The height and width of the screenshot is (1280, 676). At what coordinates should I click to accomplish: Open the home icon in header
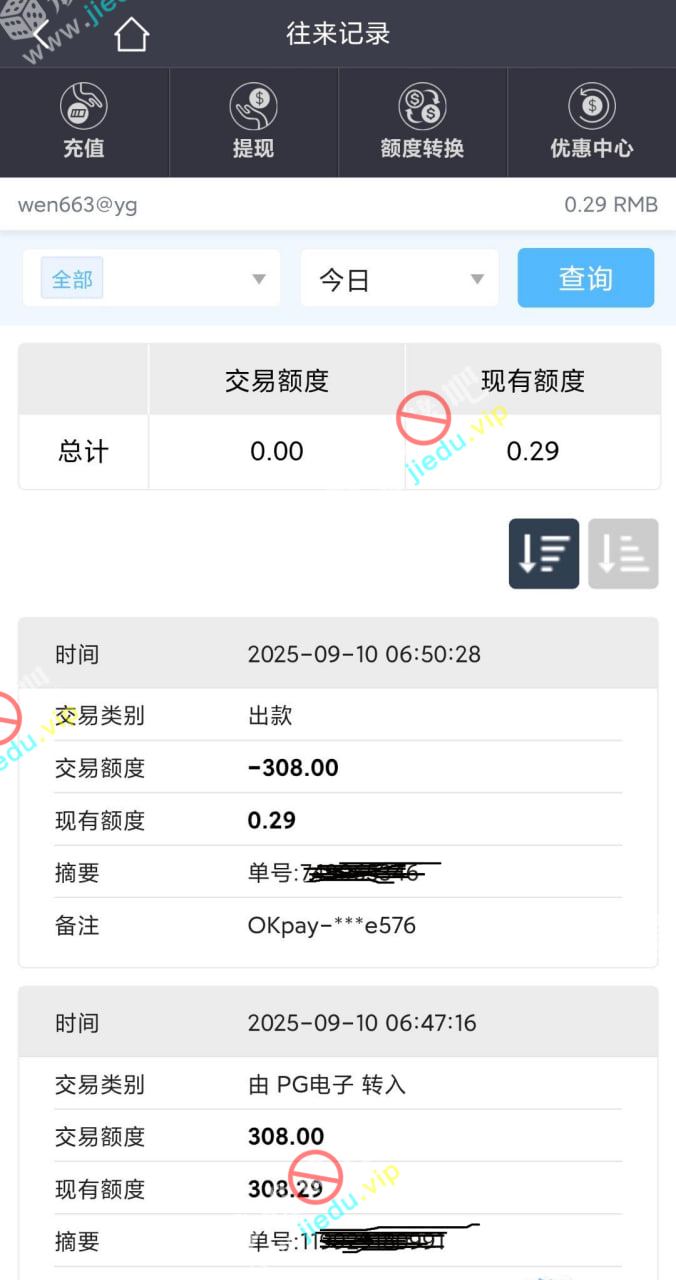point(131,35)
